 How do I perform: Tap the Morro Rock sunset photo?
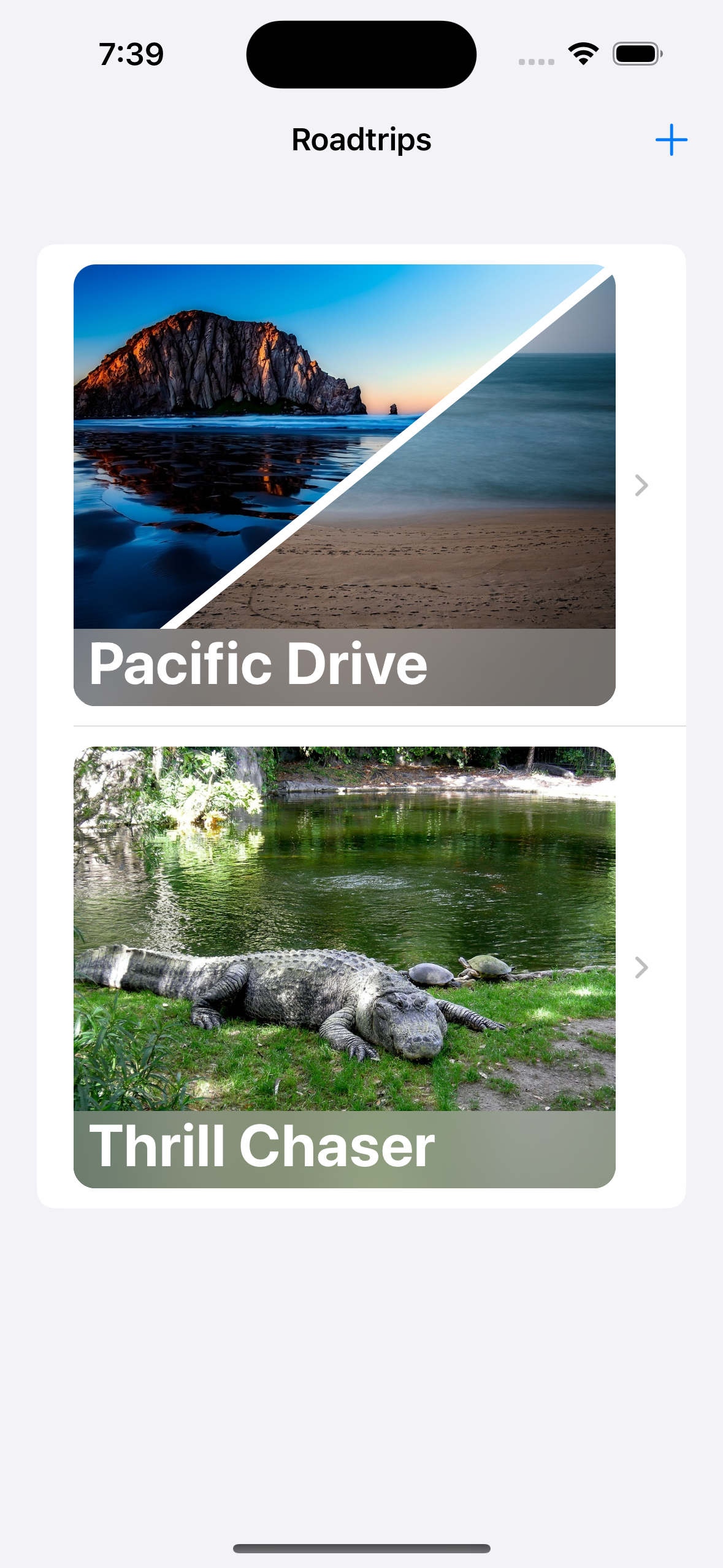tap(215, 380)
